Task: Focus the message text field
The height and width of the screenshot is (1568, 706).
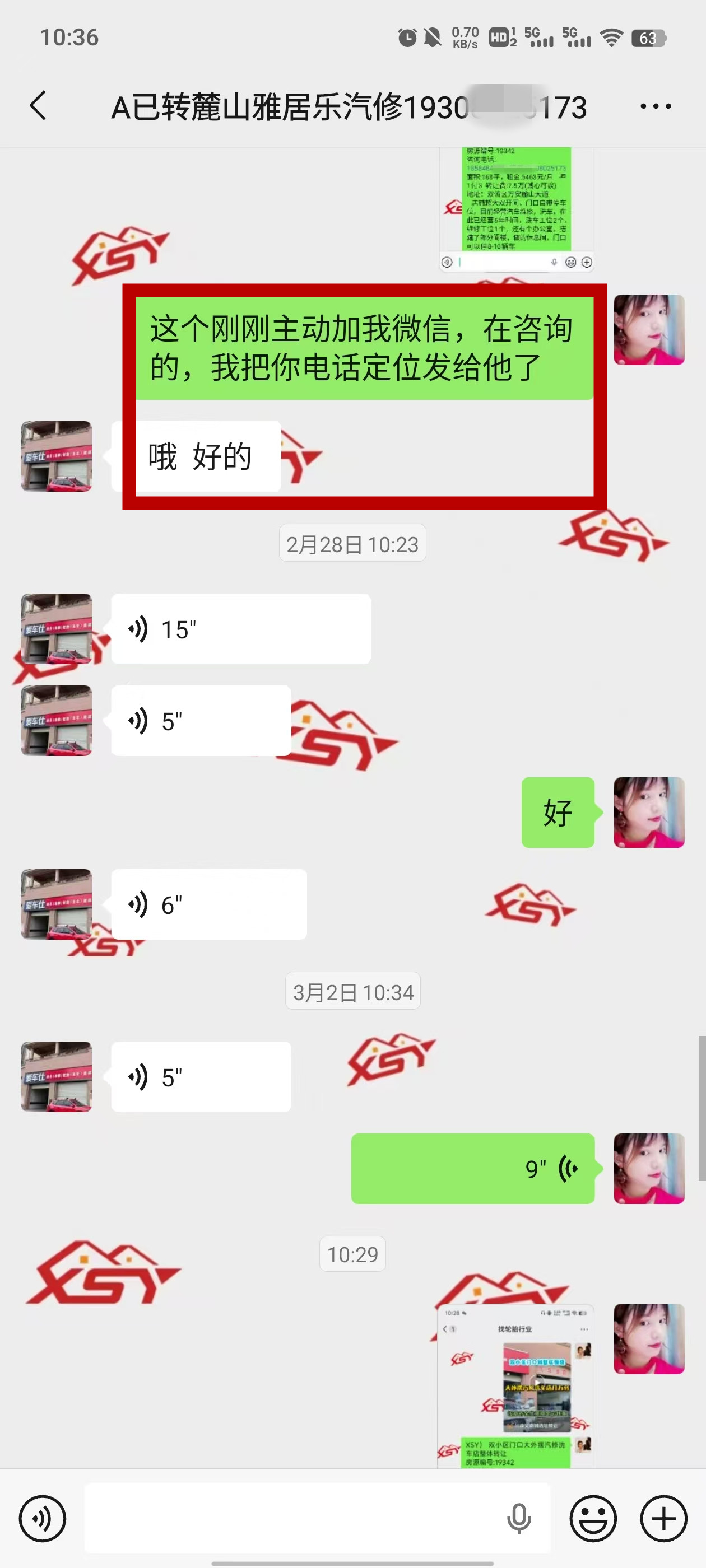Action: [x=292, y=1519]
